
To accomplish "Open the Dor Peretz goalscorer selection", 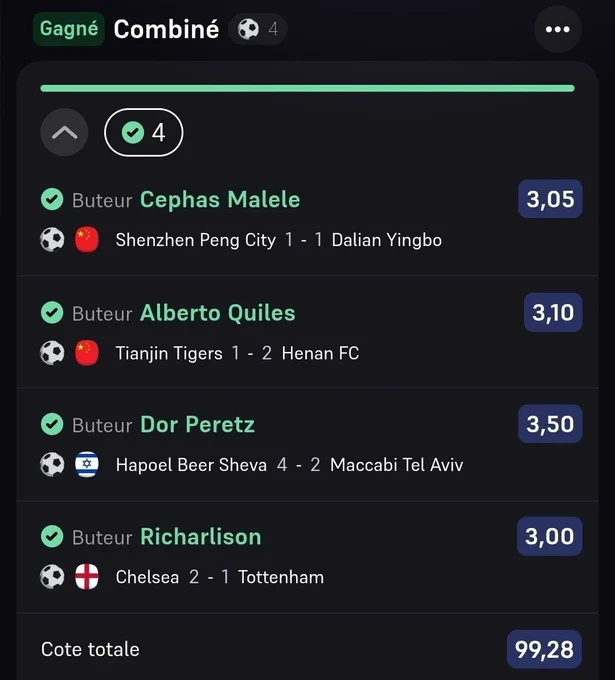I will 308,445.
